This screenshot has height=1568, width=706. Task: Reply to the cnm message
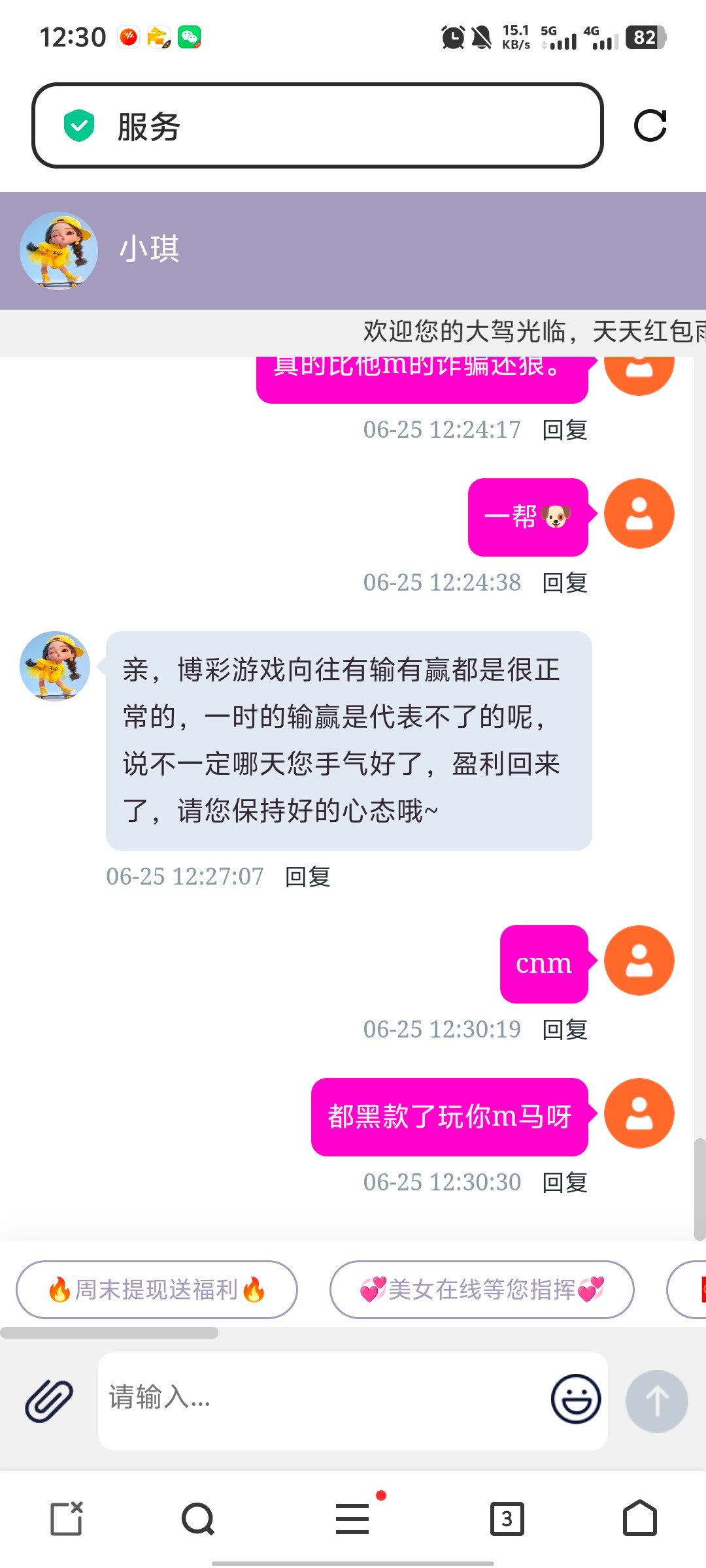tap(565, 1028)
